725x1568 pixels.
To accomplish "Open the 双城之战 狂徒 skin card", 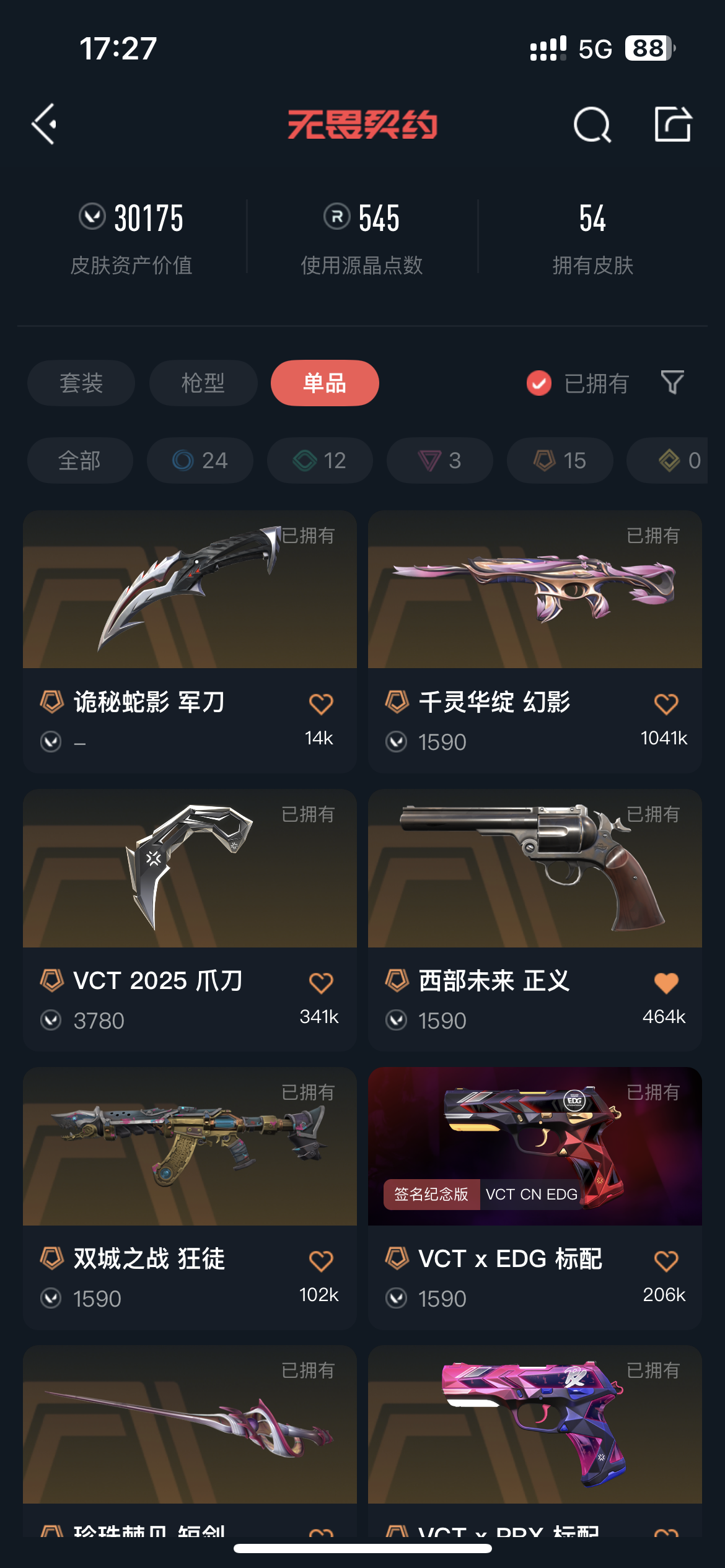I will tap(190, 1198).
